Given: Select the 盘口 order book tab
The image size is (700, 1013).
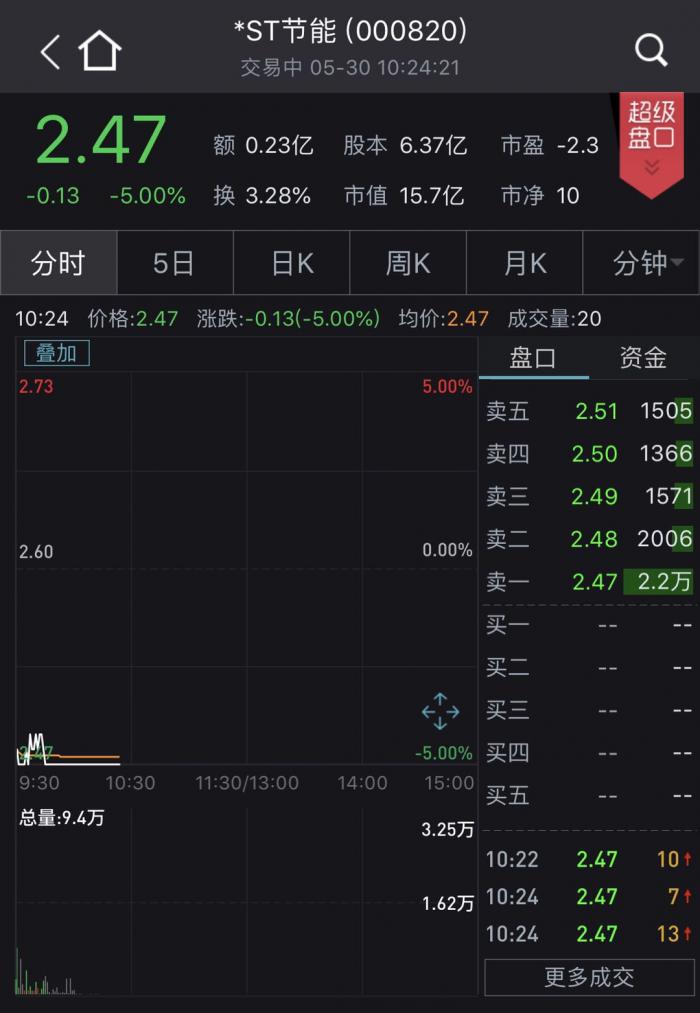Looking at the screenshot, I should (x=533, y=359).
